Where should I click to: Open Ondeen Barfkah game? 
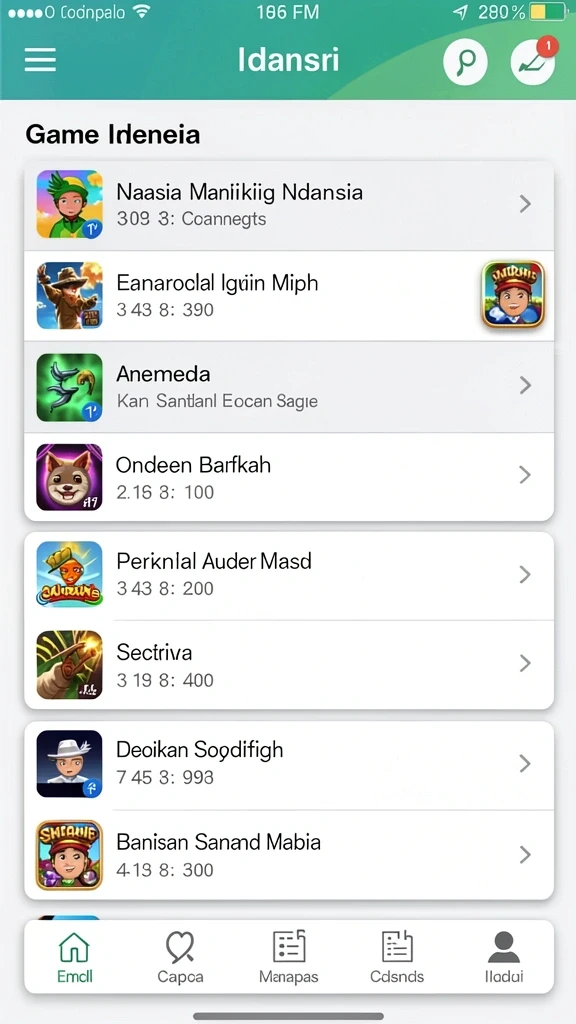pyautogui.click(x=289, y=477)
